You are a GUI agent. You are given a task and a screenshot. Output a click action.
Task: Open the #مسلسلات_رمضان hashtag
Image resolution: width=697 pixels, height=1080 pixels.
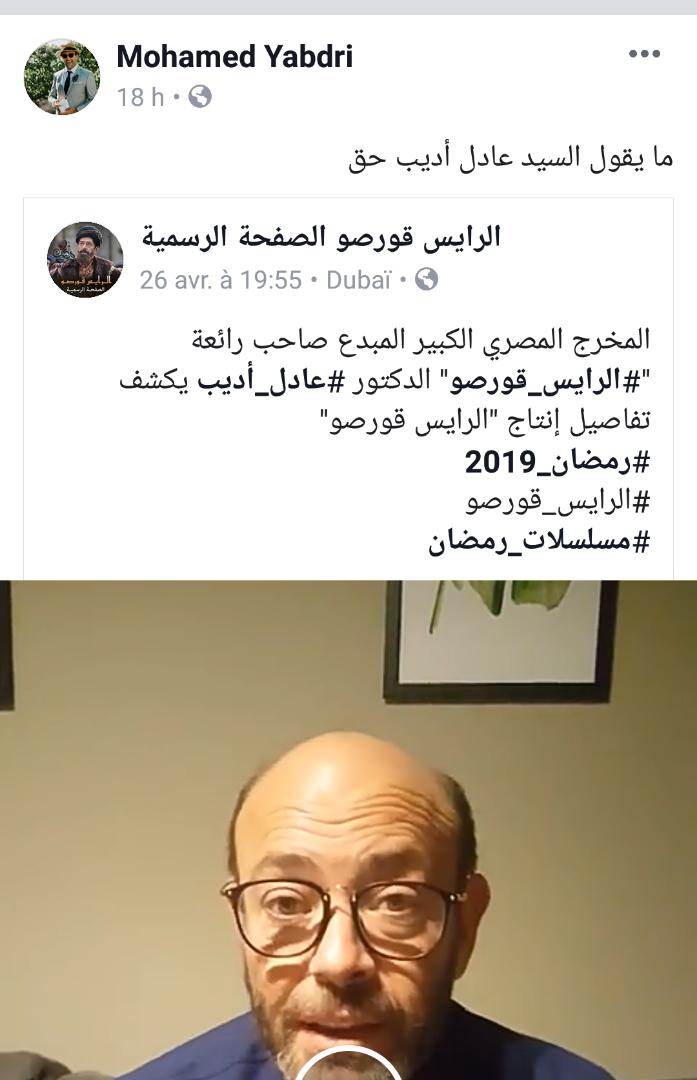539,541
